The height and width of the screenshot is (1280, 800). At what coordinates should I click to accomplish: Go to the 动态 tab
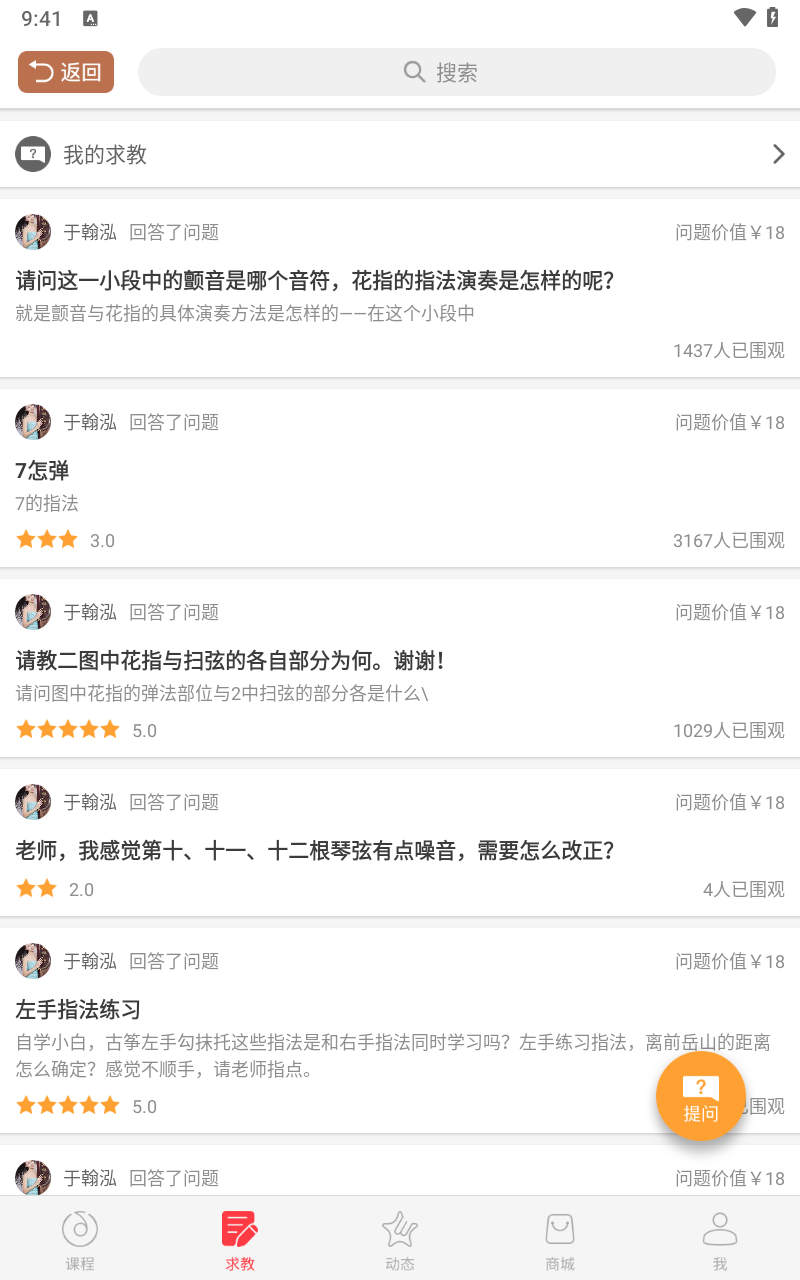pyautogui.click(x=400, y=1240)
